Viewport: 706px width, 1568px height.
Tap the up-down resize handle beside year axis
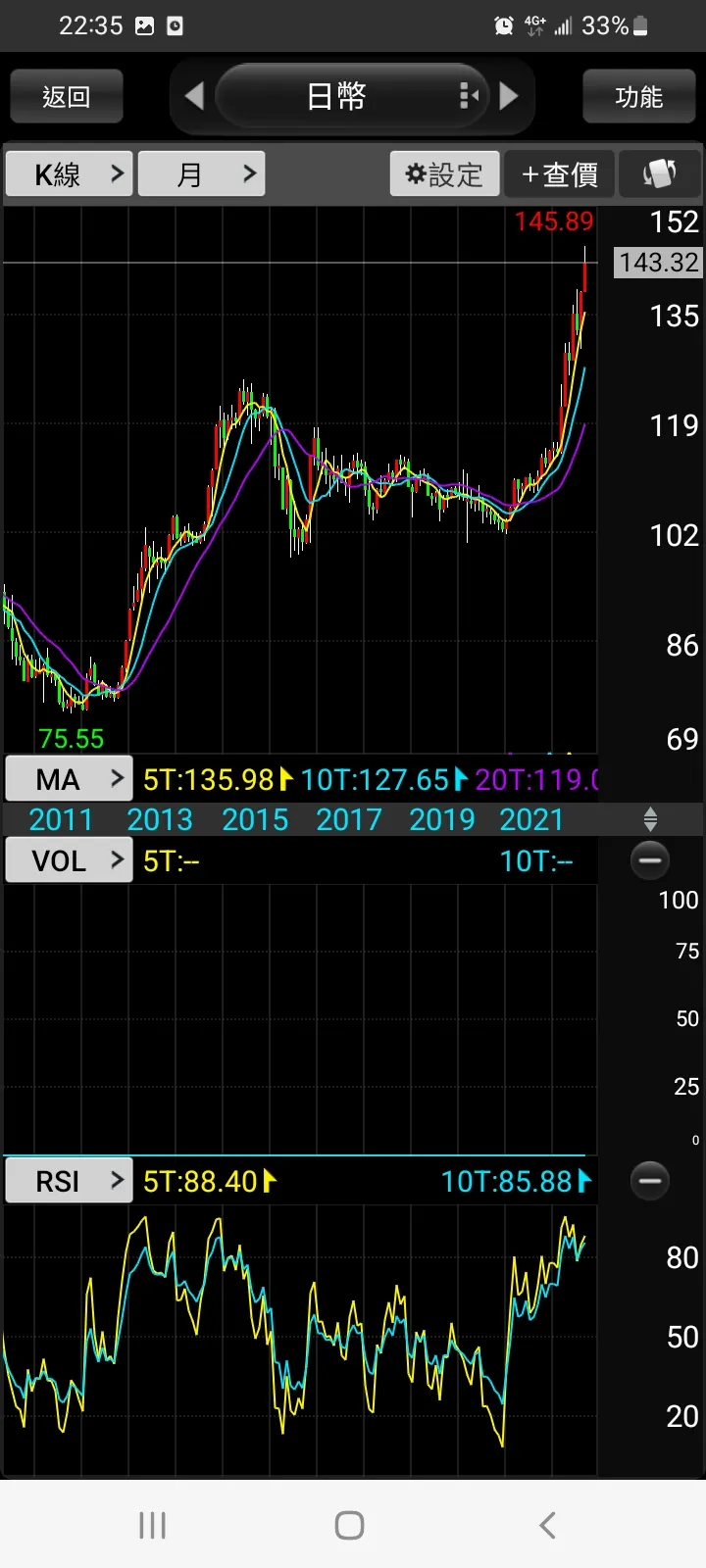[650, 819]
